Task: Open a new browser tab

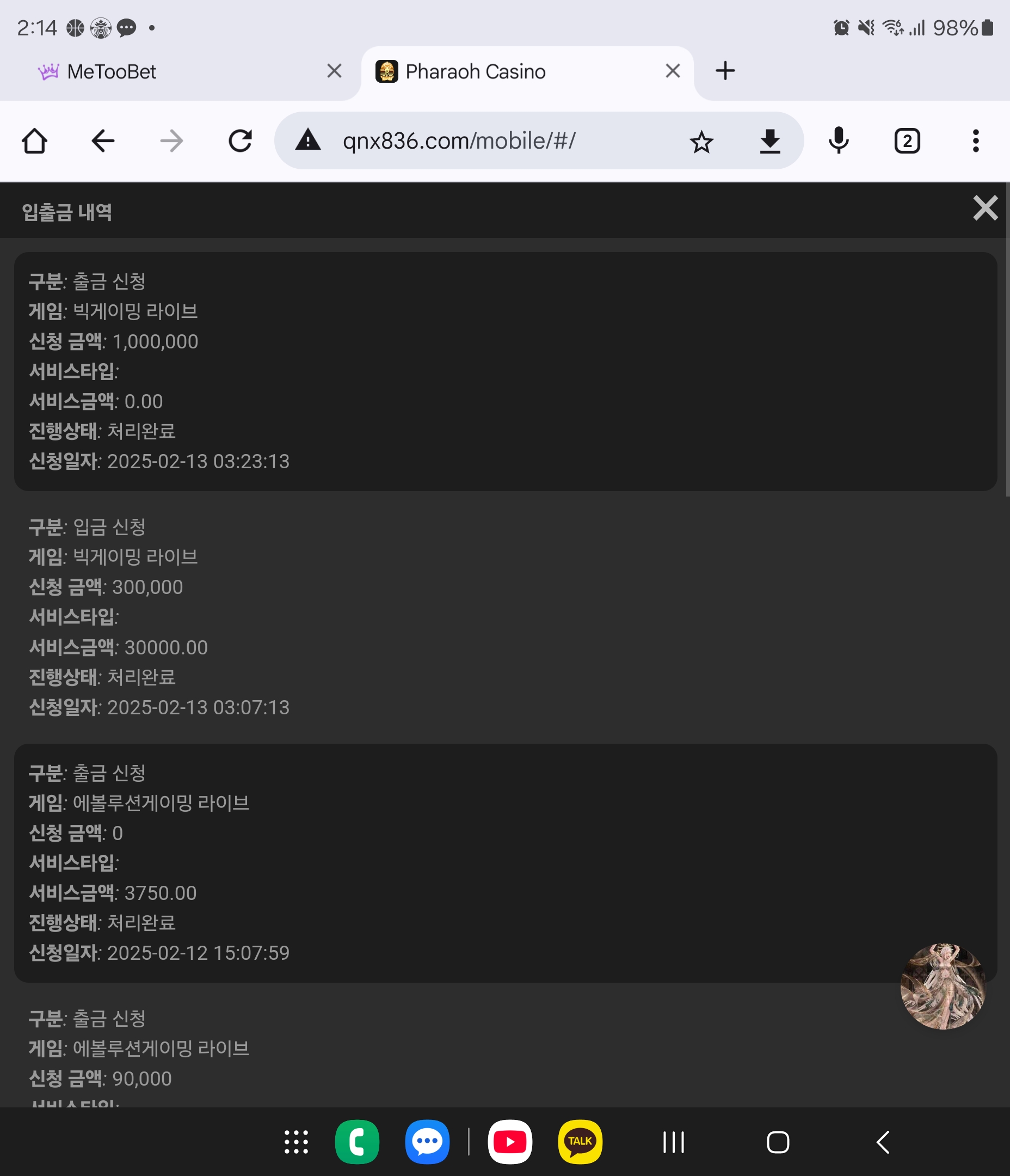Action: [725, 71]
